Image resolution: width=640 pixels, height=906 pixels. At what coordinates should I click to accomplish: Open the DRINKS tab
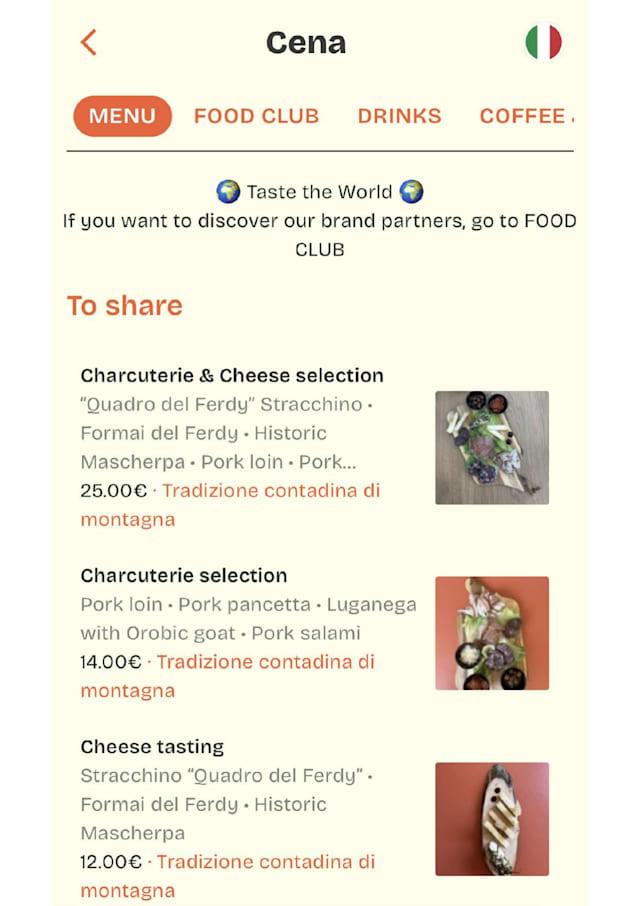(399, 116)
